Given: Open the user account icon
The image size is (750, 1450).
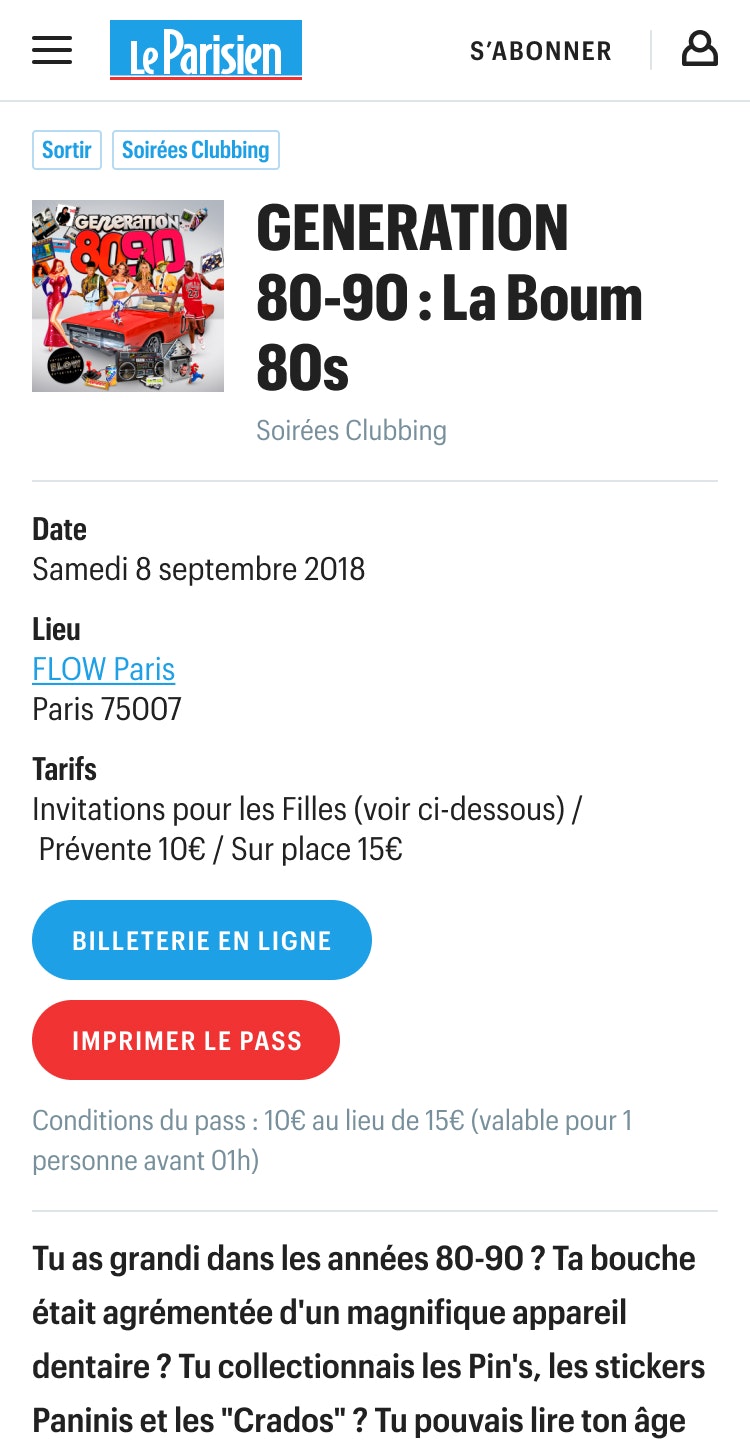Looking at the screenshot, I should (x=699, y=49).
